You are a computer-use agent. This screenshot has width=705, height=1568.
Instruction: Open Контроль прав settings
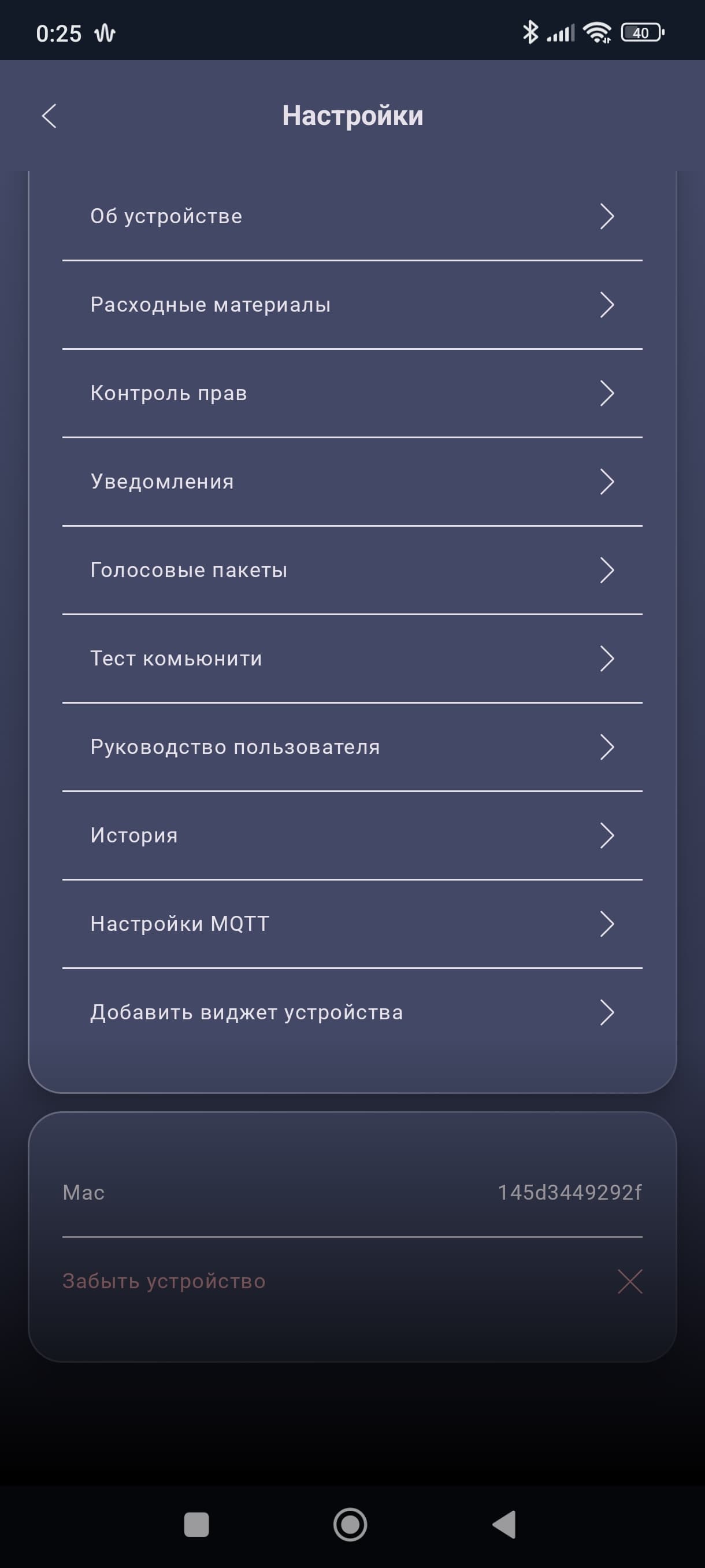click(351, 393)
